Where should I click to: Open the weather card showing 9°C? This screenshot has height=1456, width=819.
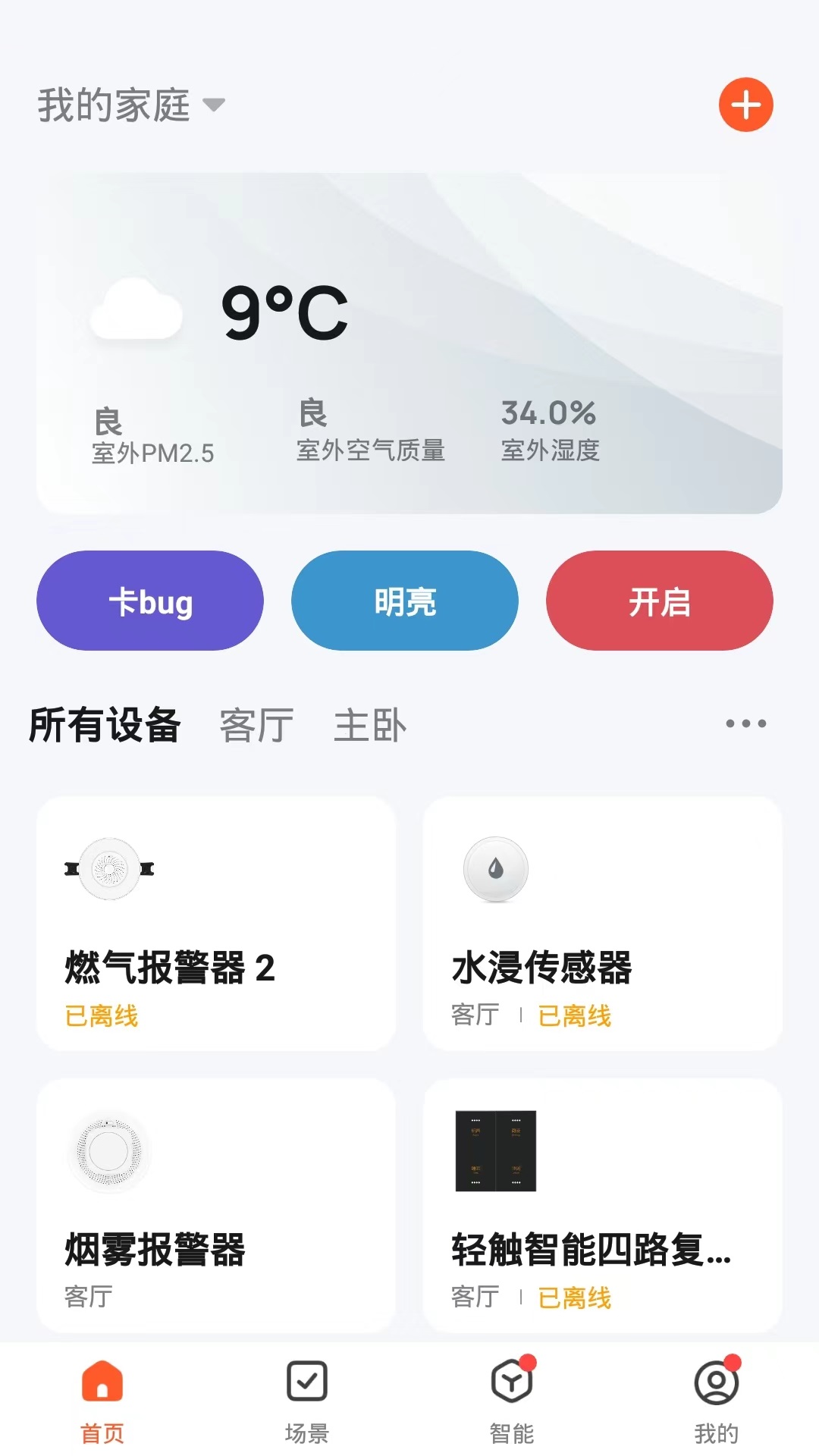pos(409,334)
